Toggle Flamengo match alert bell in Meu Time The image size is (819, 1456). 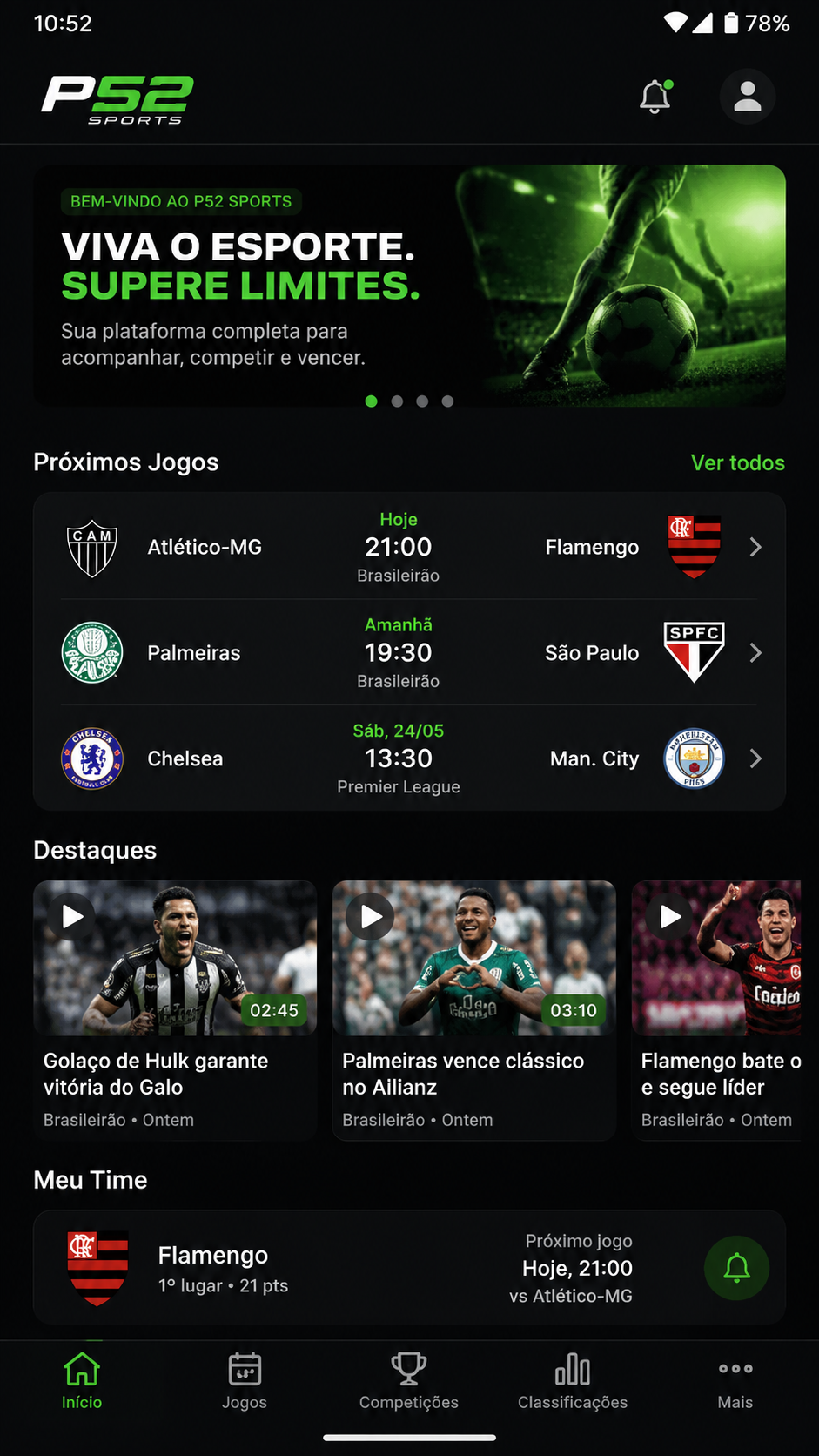pyautogui.click(x=736, y=1267)
